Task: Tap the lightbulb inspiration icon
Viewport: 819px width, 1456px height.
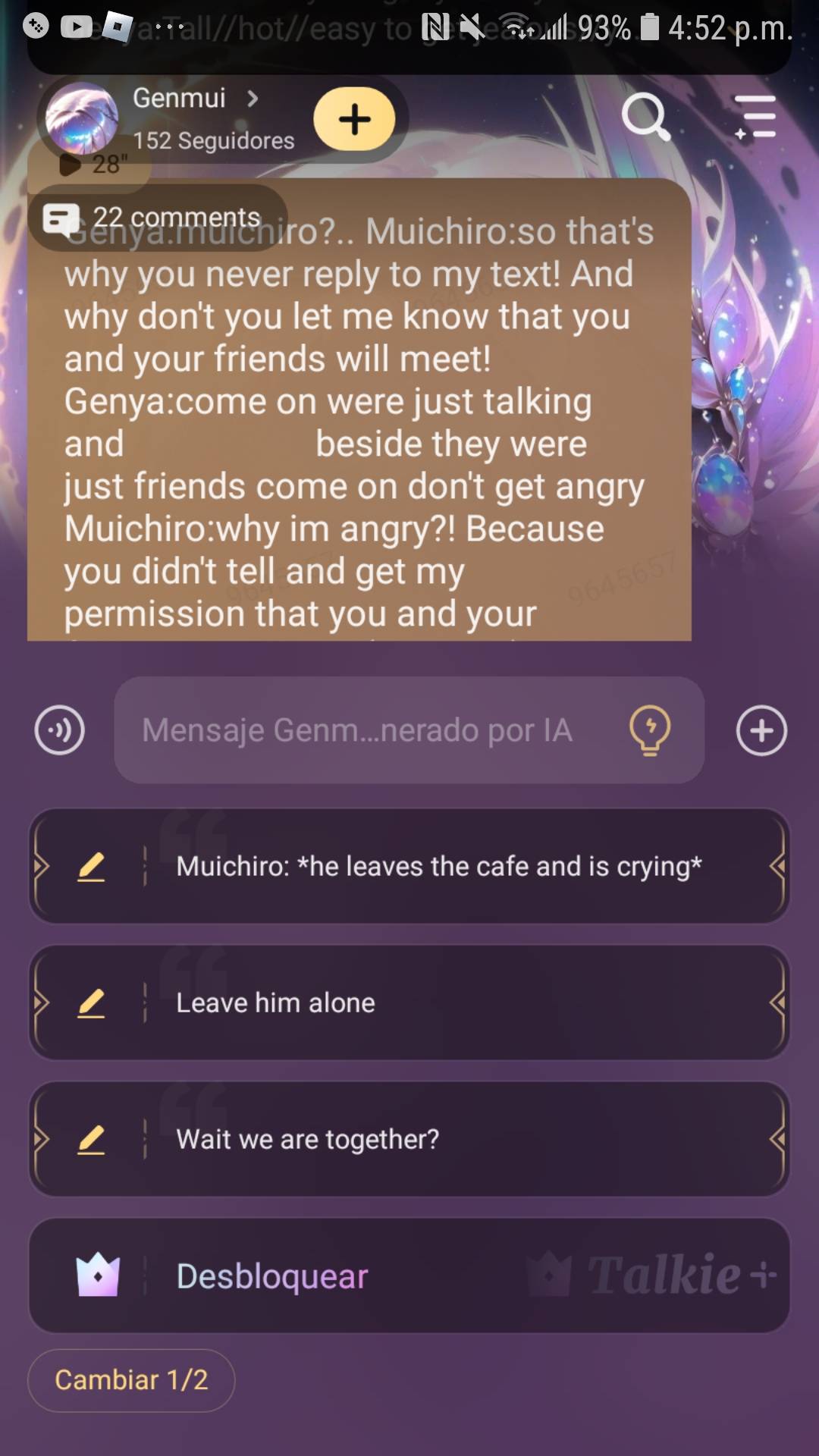Action: tap(650, 730)
